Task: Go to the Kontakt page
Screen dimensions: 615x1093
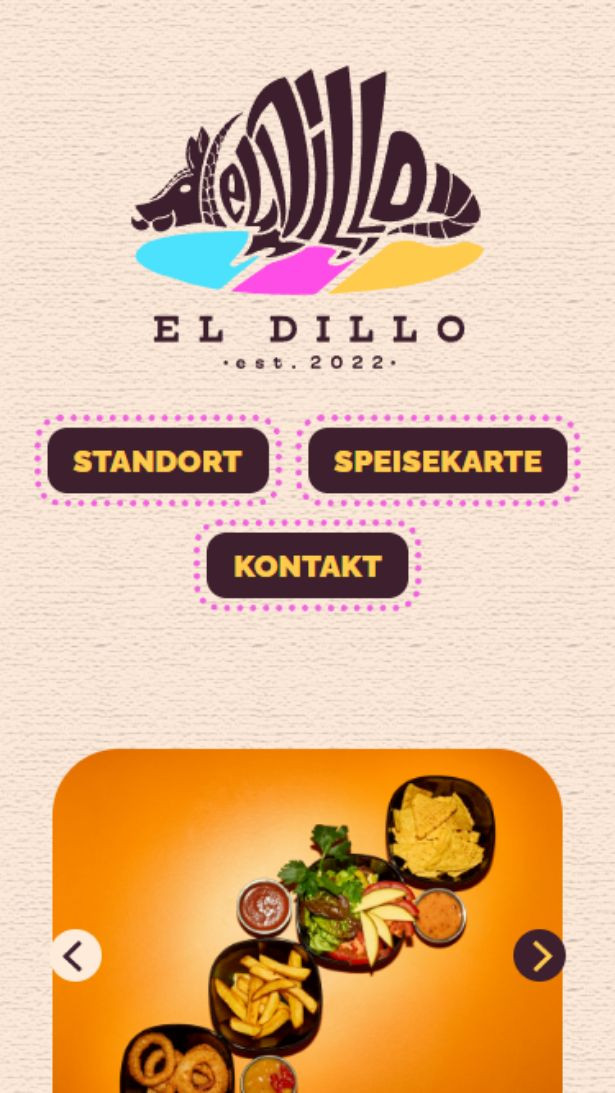Action: [307, 566]
